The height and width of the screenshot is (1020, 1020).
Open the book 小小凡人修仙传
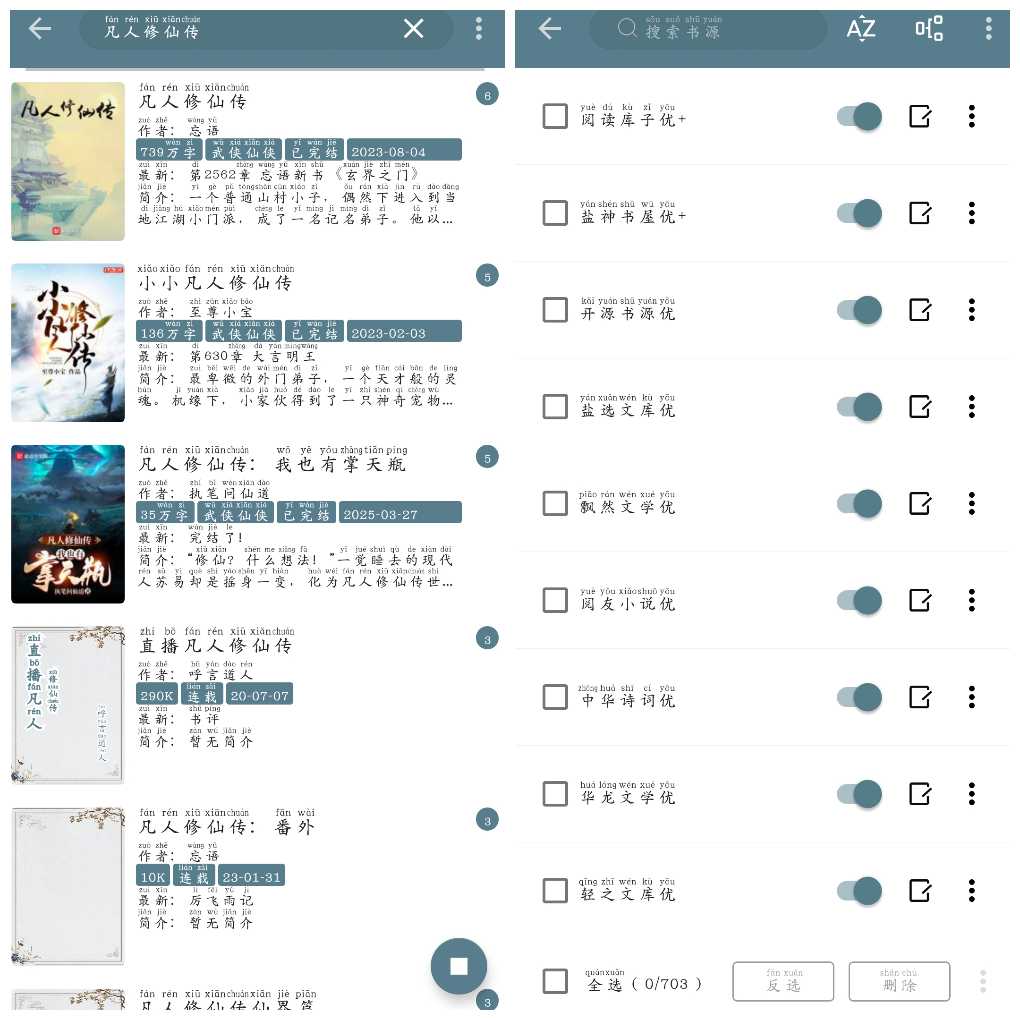215,283
